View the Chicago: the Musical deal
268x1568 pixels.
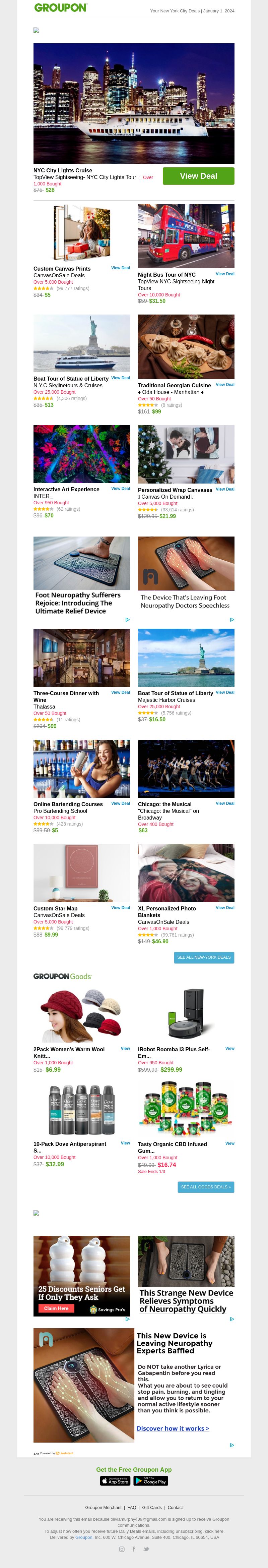tap(225, 803)
